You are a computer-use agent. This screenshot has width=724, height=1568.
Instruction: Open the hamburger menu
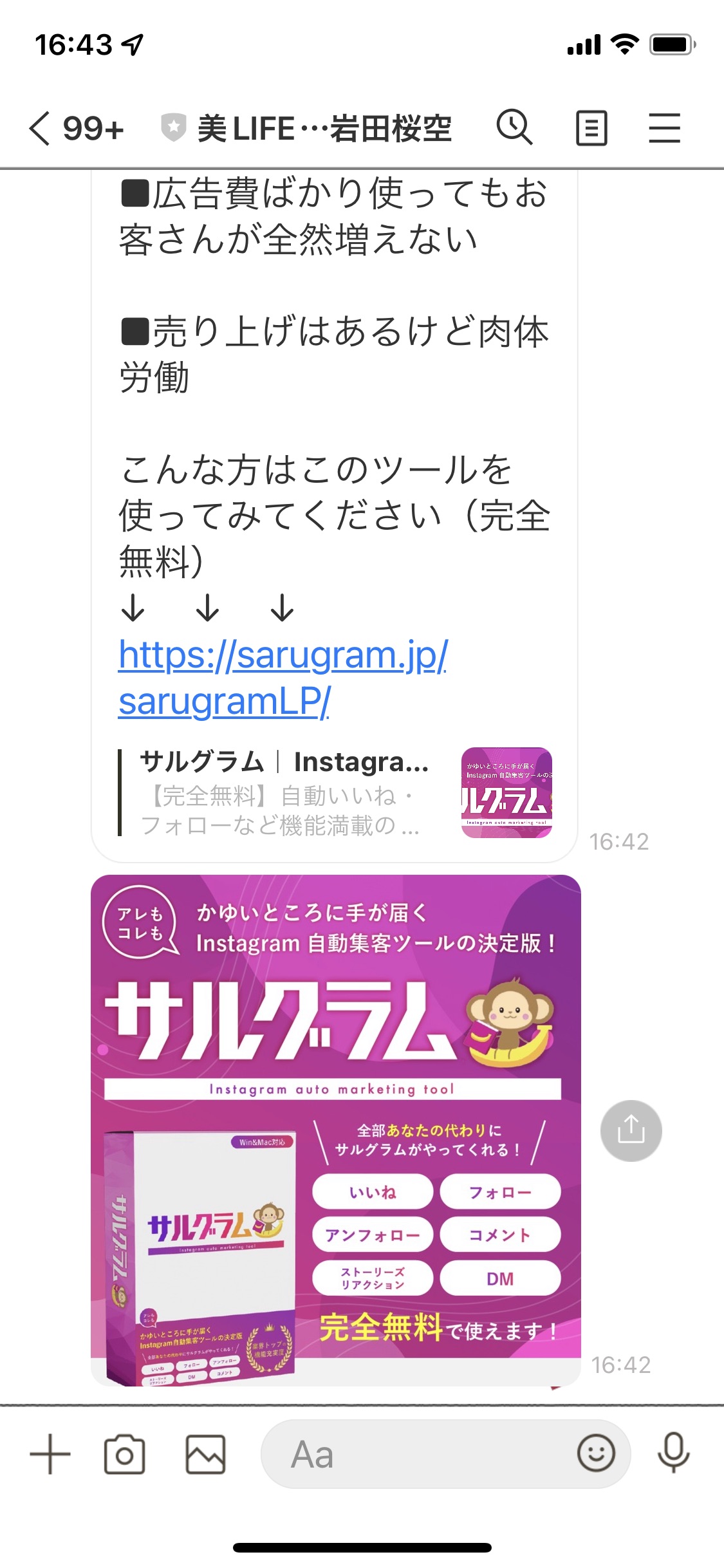click(x=664, y=127)
